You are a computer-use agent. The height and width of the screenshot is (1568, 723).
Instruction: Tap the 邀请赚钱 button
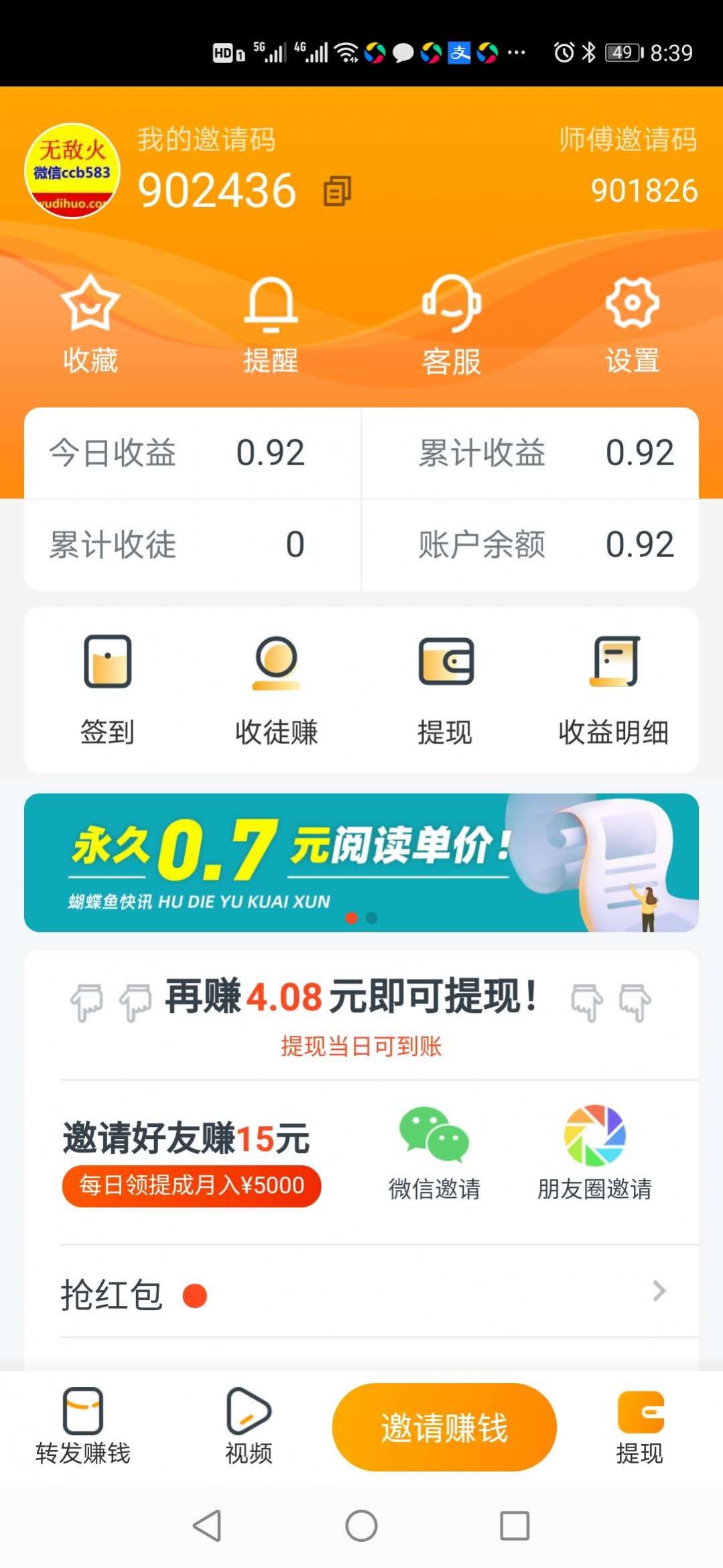(x=444, y=1427)
